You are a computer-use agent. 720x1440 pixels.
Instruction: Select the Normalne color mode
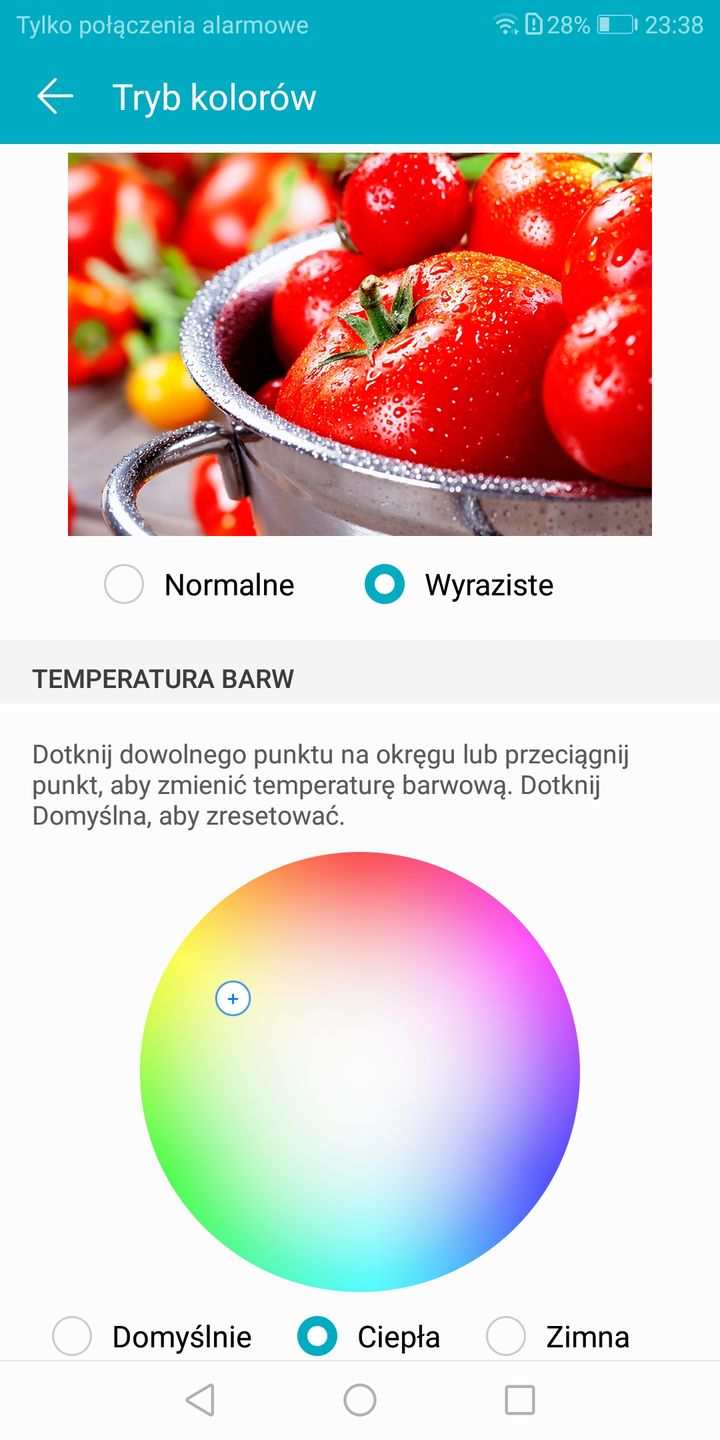[x=124, y=585]
